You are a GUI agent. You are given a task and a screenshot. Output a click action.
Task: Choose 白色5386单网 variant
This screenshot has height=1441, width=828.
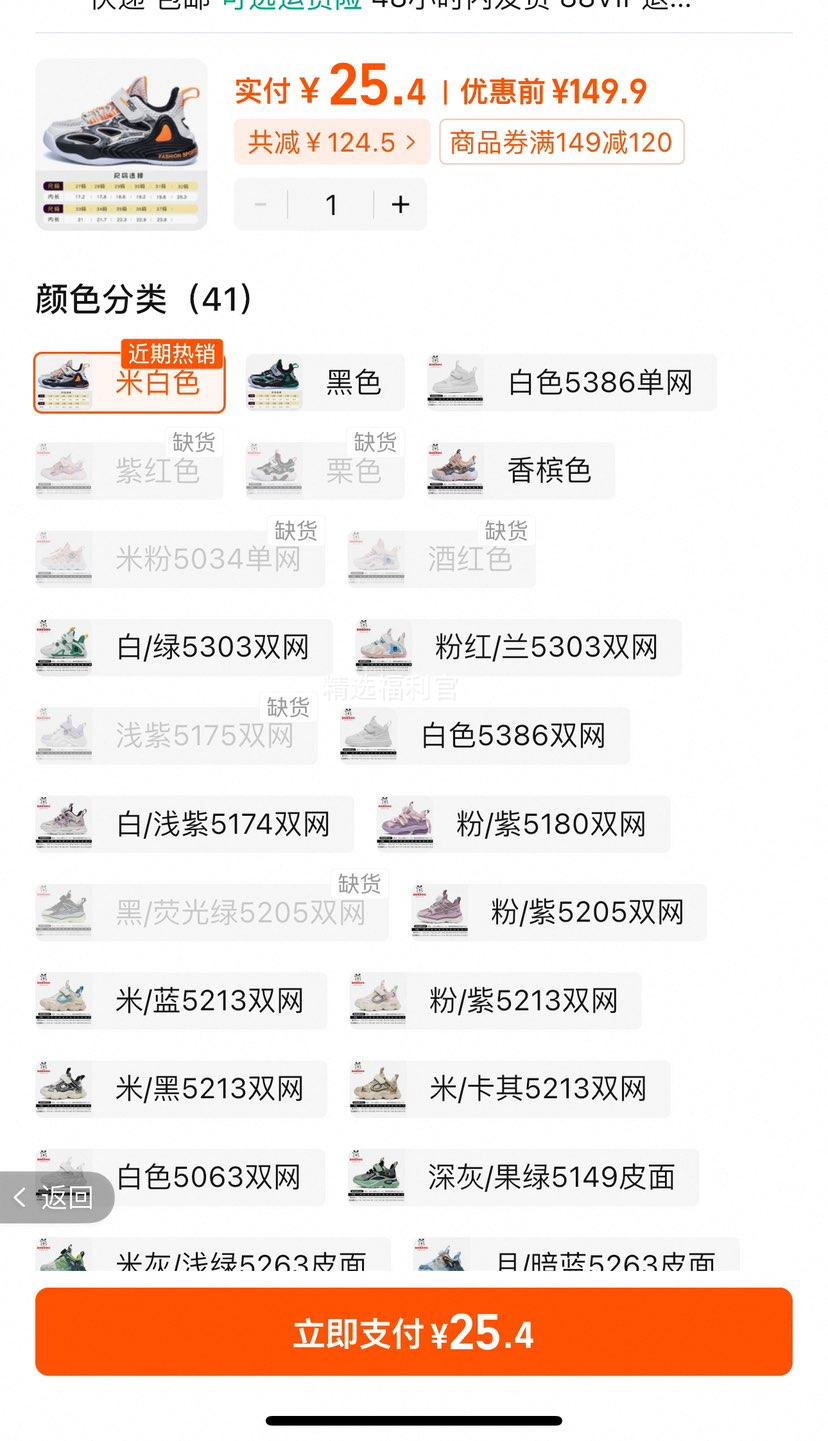(571, 382)
